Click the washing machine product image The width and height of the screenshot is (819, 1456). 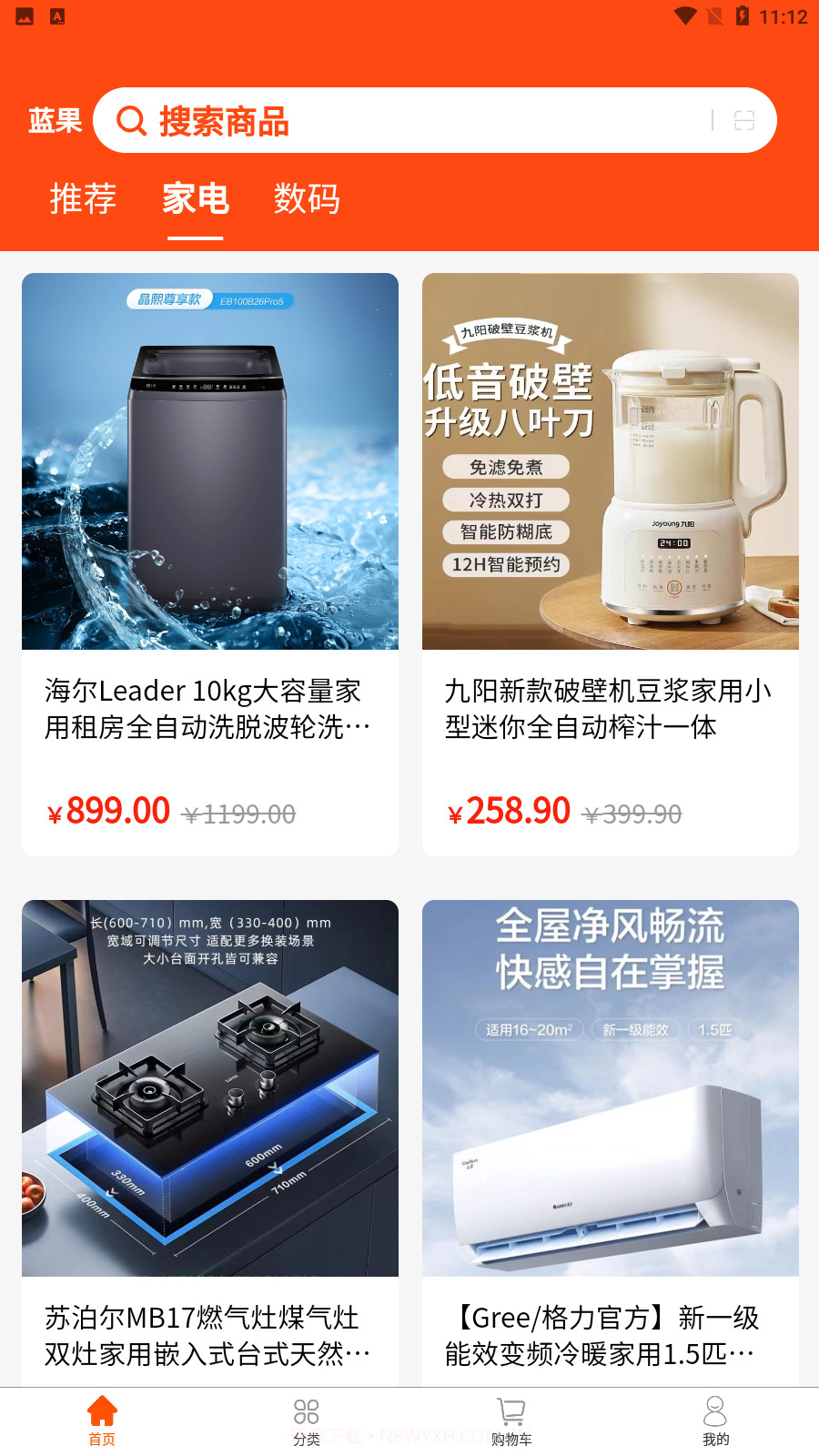click(x=210, y=461)
